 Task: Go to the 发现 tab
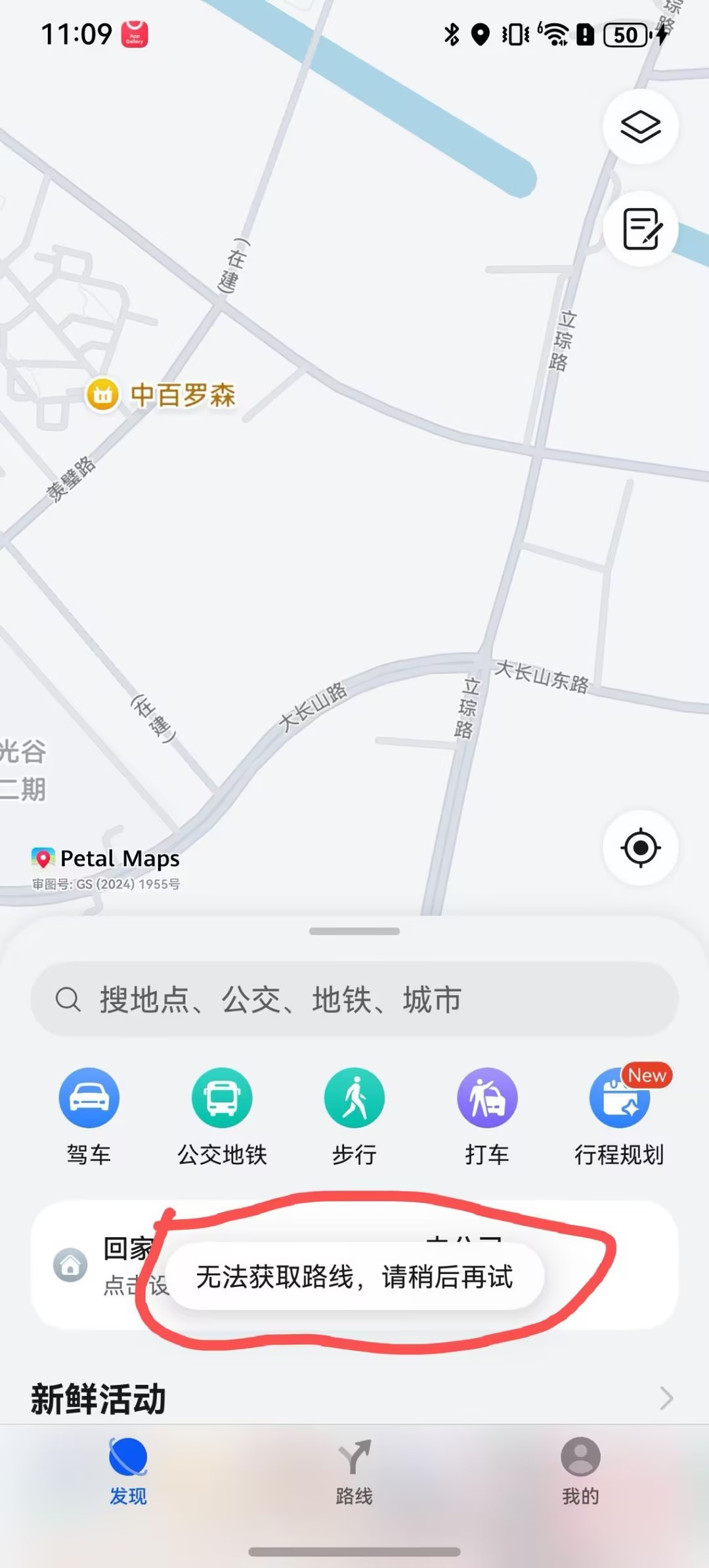pyautogui.click(x=128, y=1471)
